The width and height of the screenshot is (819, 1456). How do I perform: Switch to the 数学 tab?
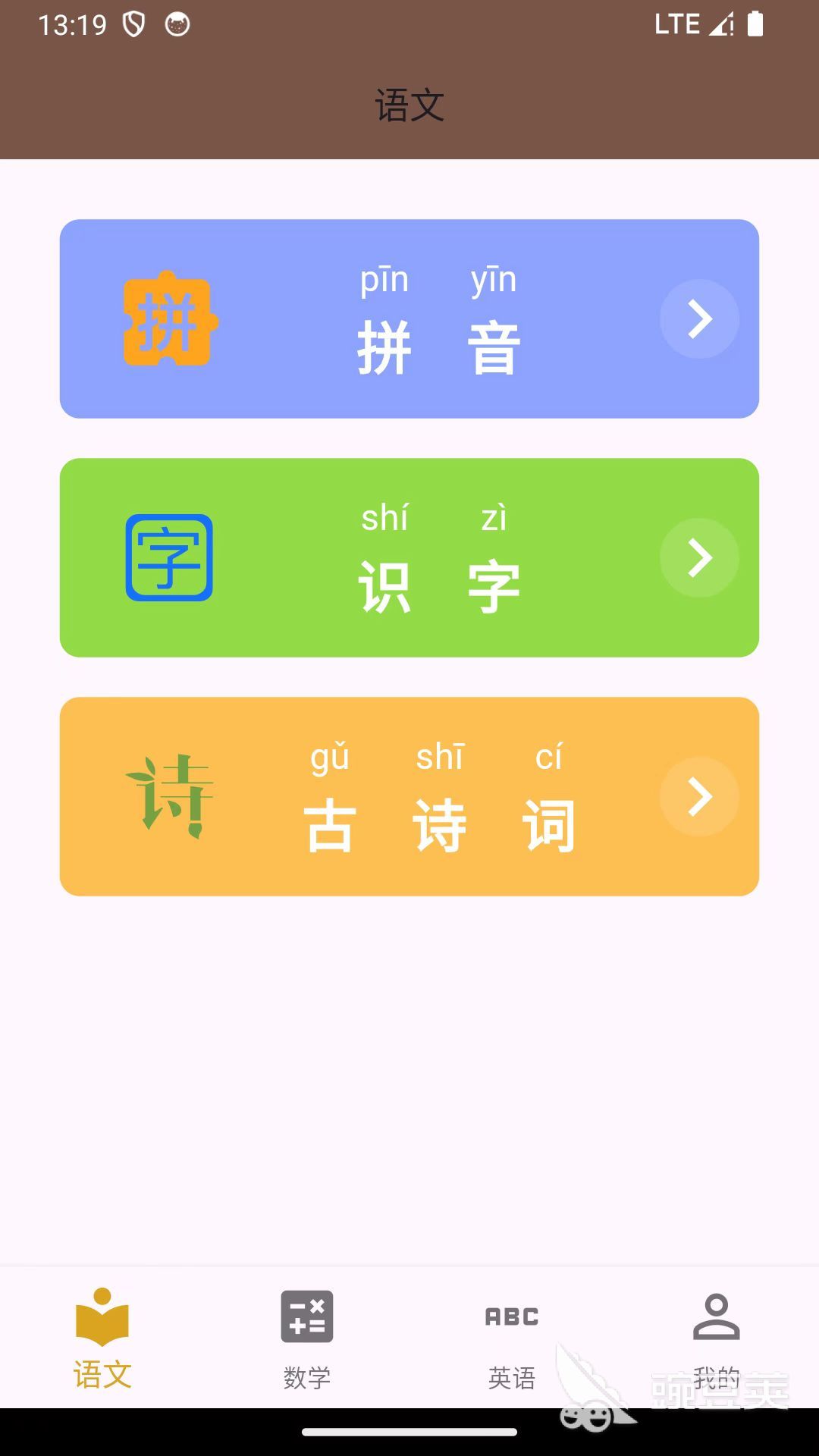point(307,1338)
